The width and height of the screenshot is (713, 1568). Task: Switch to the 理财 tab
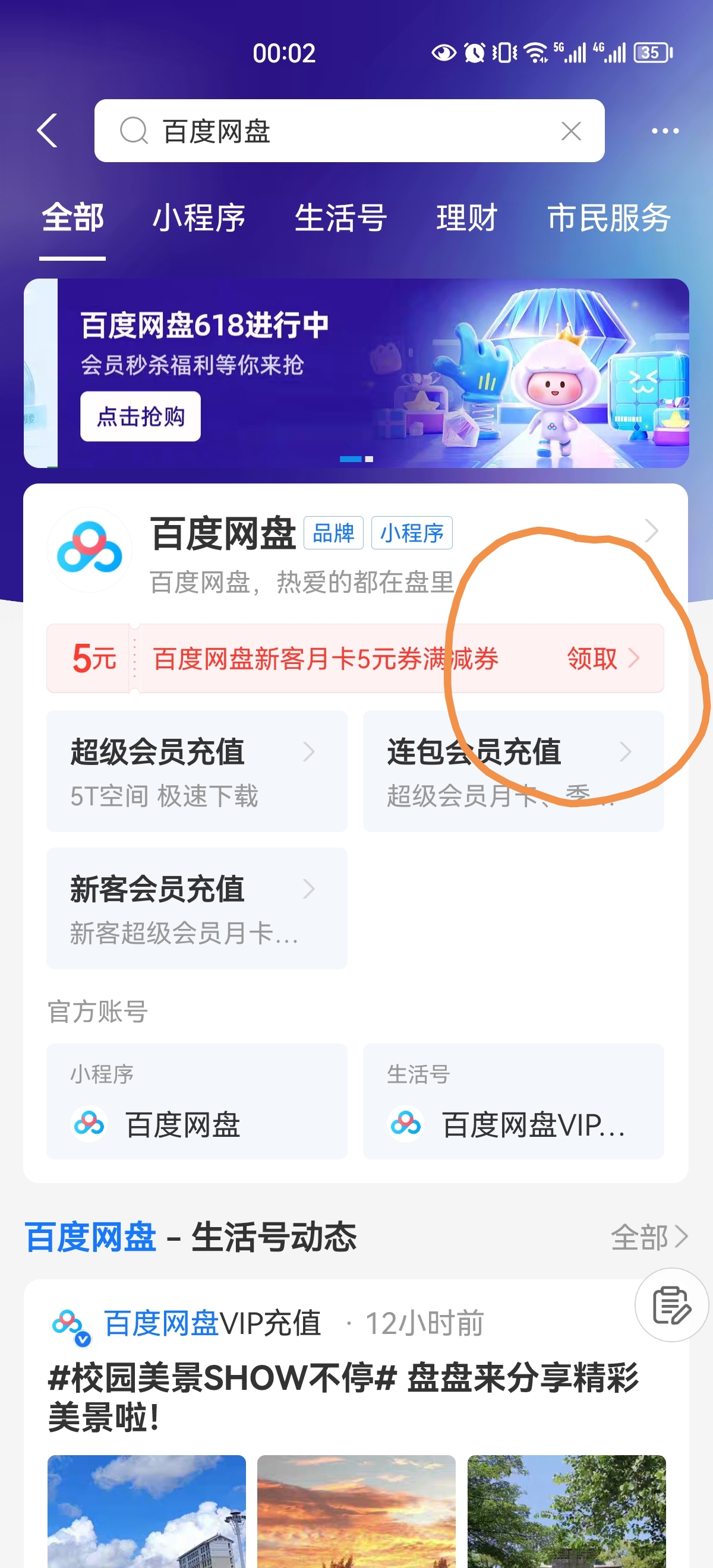pos(466,219)
